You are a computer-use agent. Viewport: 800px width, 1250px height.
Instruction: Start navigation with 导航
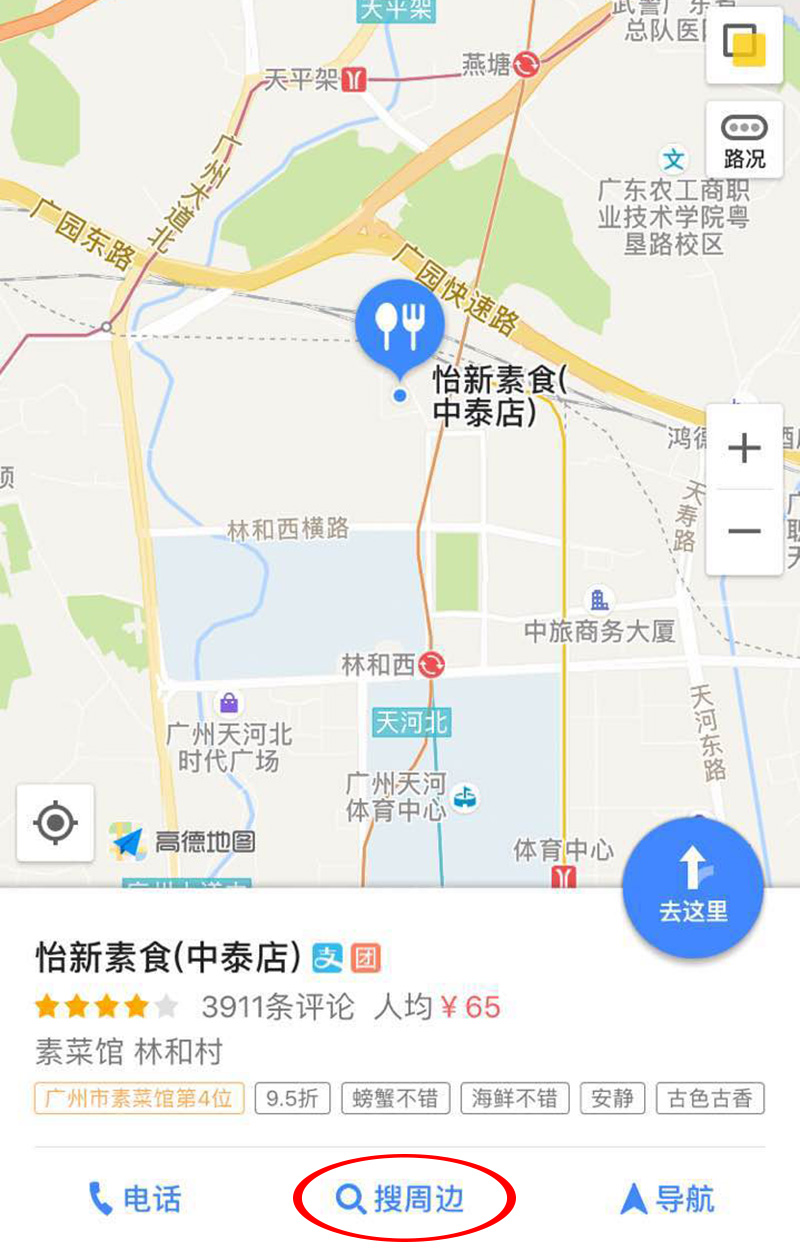point(668,1198)
